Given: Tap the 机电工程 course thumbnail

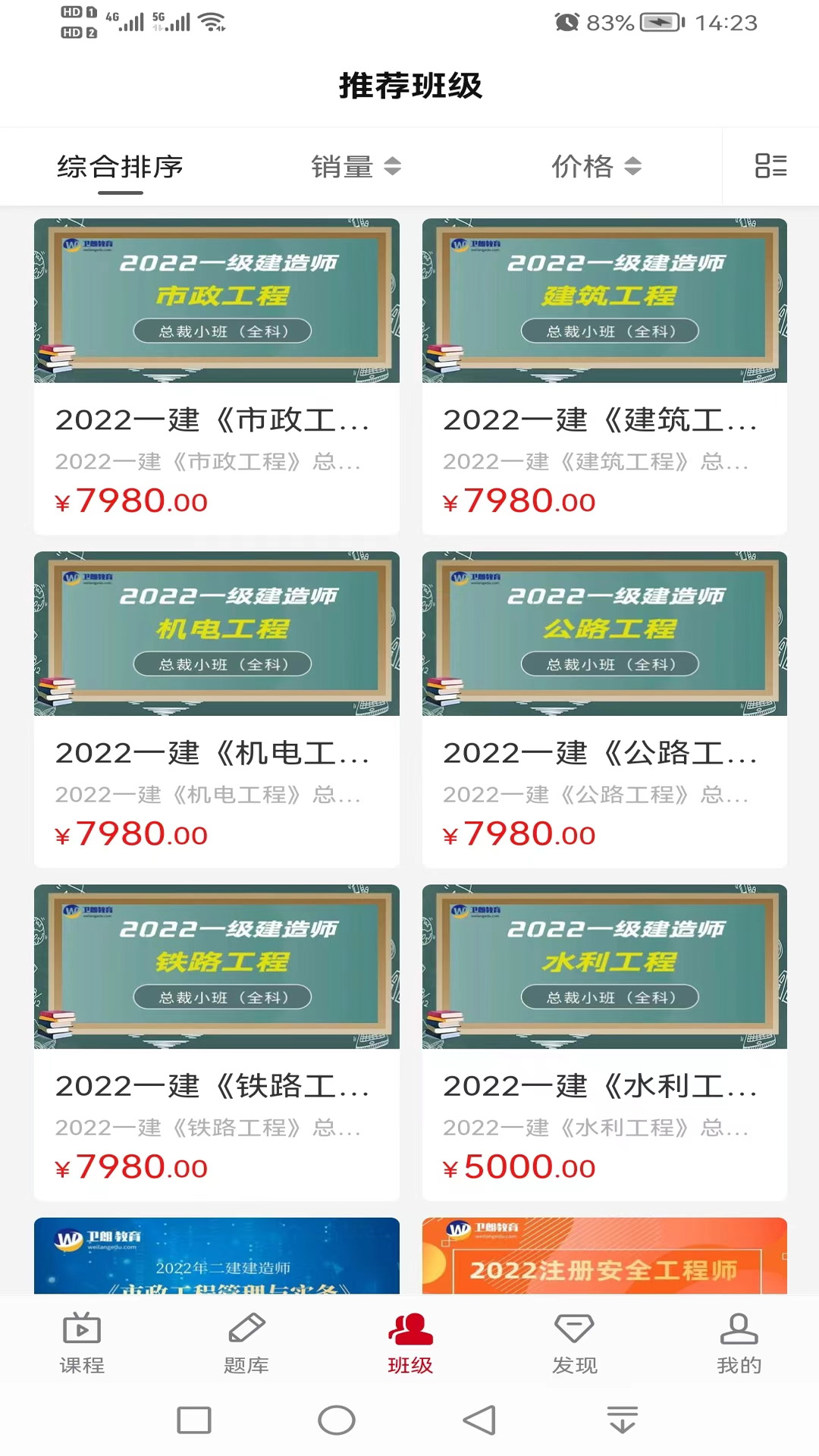Looking at the screenshot, I should (216, 635).
